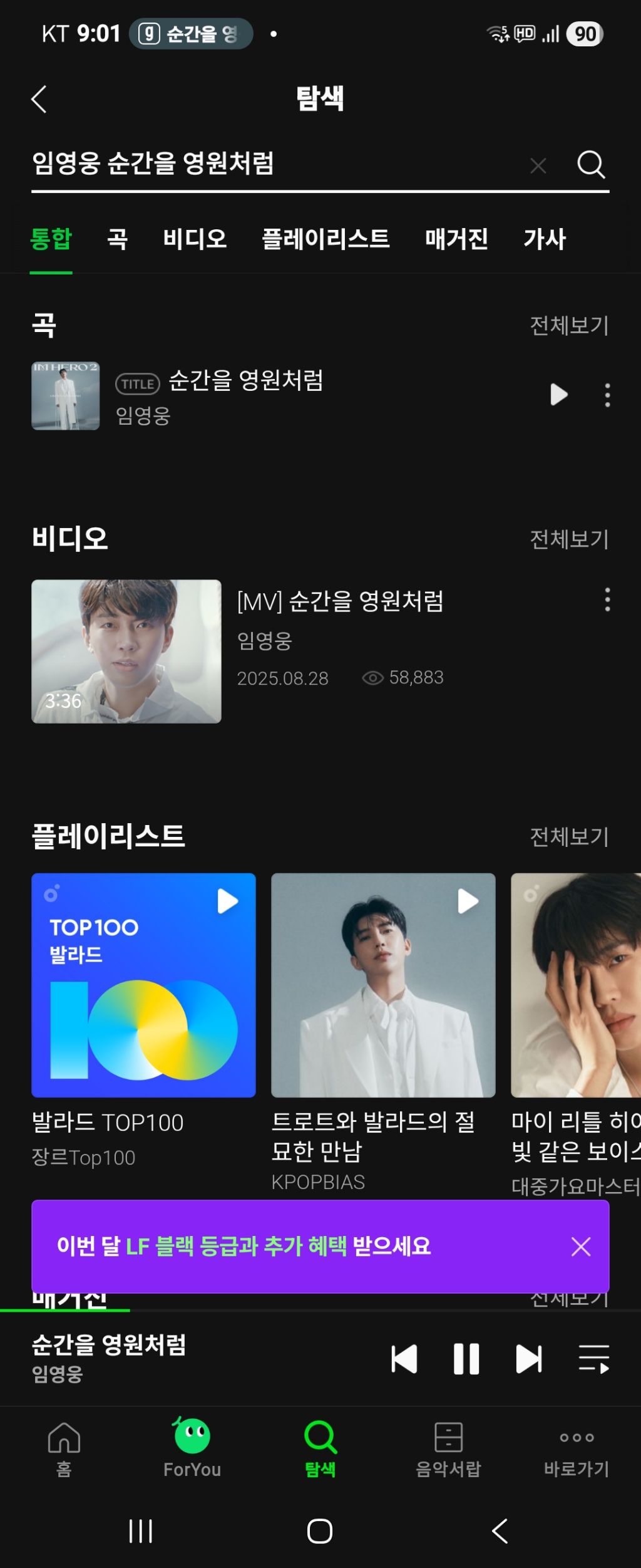Screen dimensions: 641x1568
Task: Switch to the 곡 tab
Action: tap(118, 239)
